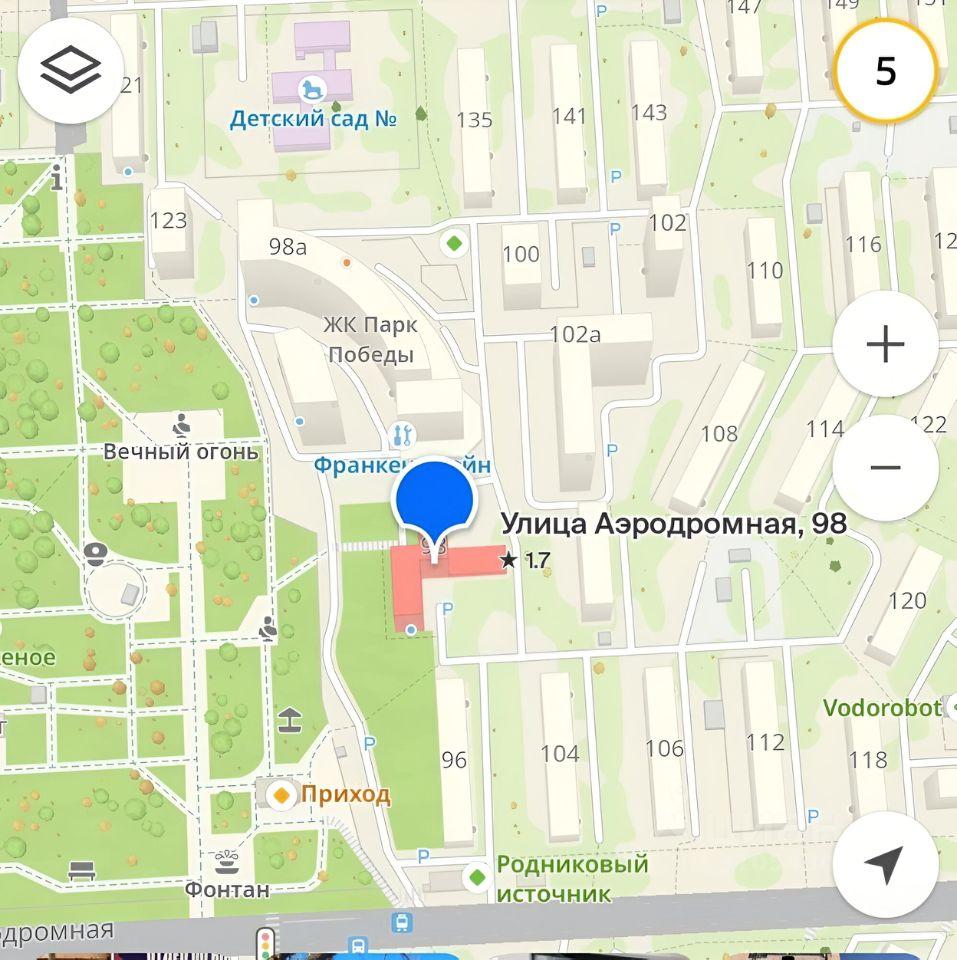Open the map layers selector
The height and width of the screenshot is (960, 957).
click(x=70, y=70)
